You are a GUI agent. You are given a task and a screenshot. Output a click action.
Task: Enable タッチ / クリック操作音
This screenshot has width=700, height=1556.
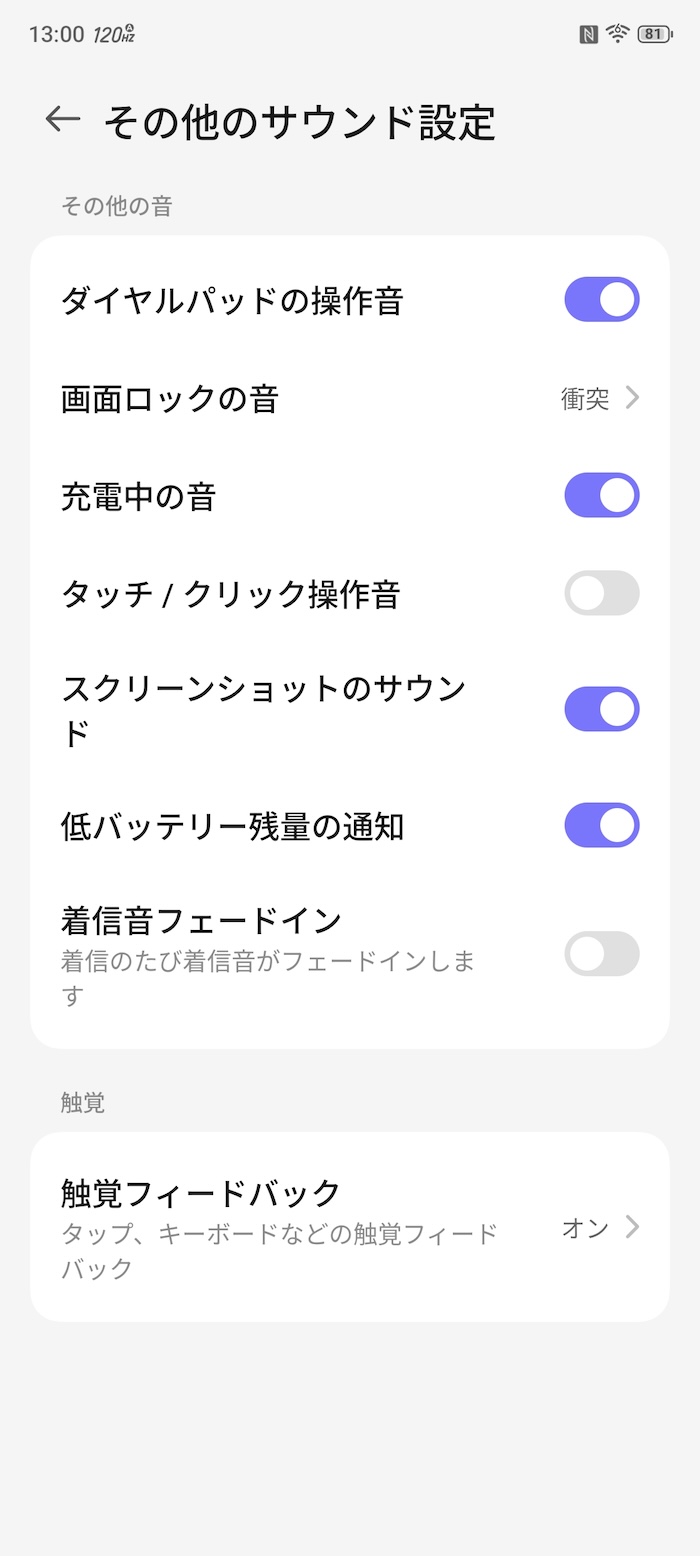point(602,593)
